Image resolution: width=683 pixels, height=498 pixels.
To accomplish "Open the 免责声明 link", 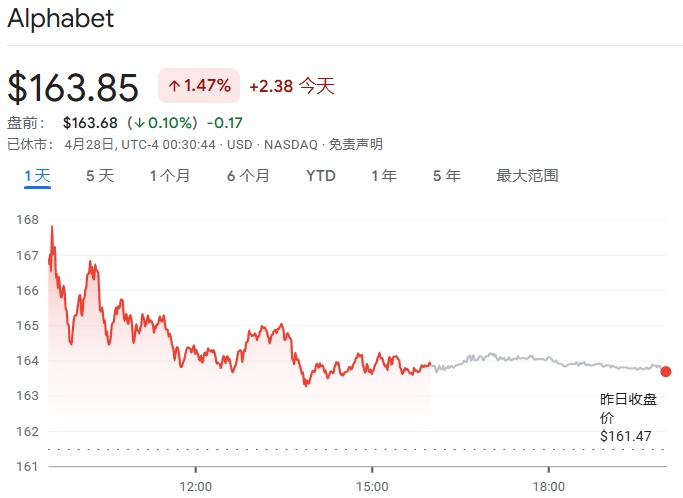I will pyautogui.click(x=355, y=144).
